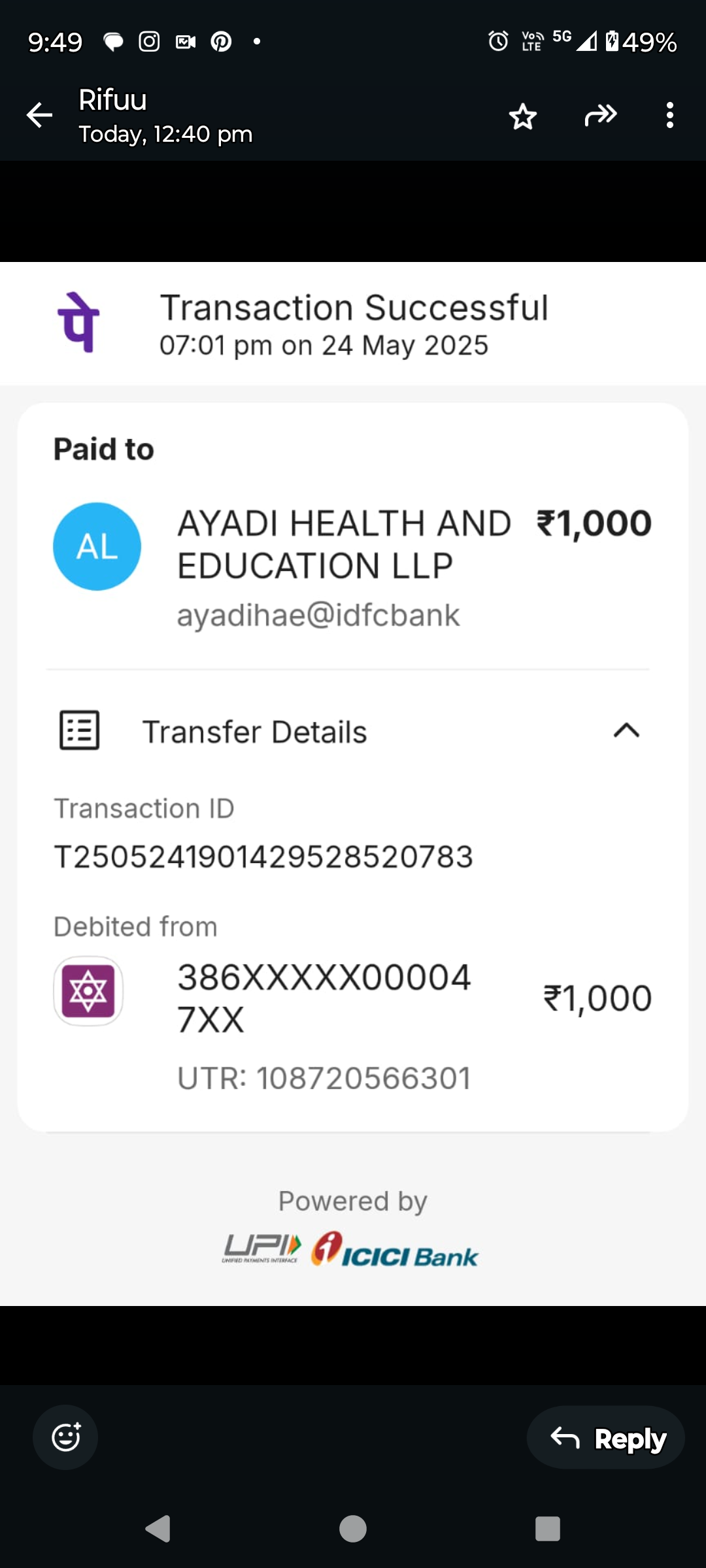Open recent apps from navigation bar
The width and height of the screenshot is (706, 1568).
click(547, 1529)
